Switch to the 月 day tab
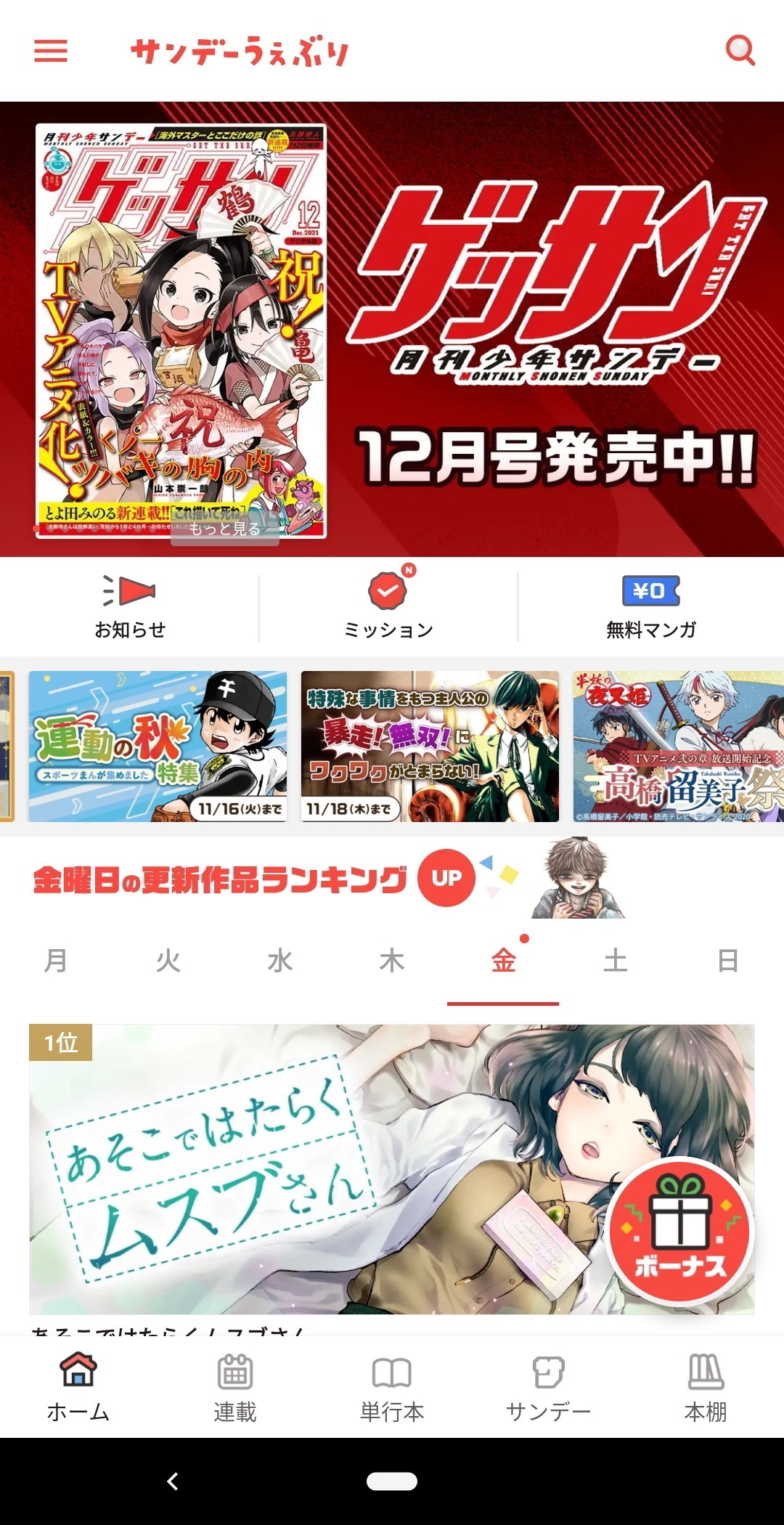This screenshot has height=1525, width=784. (x=56, y=961)
